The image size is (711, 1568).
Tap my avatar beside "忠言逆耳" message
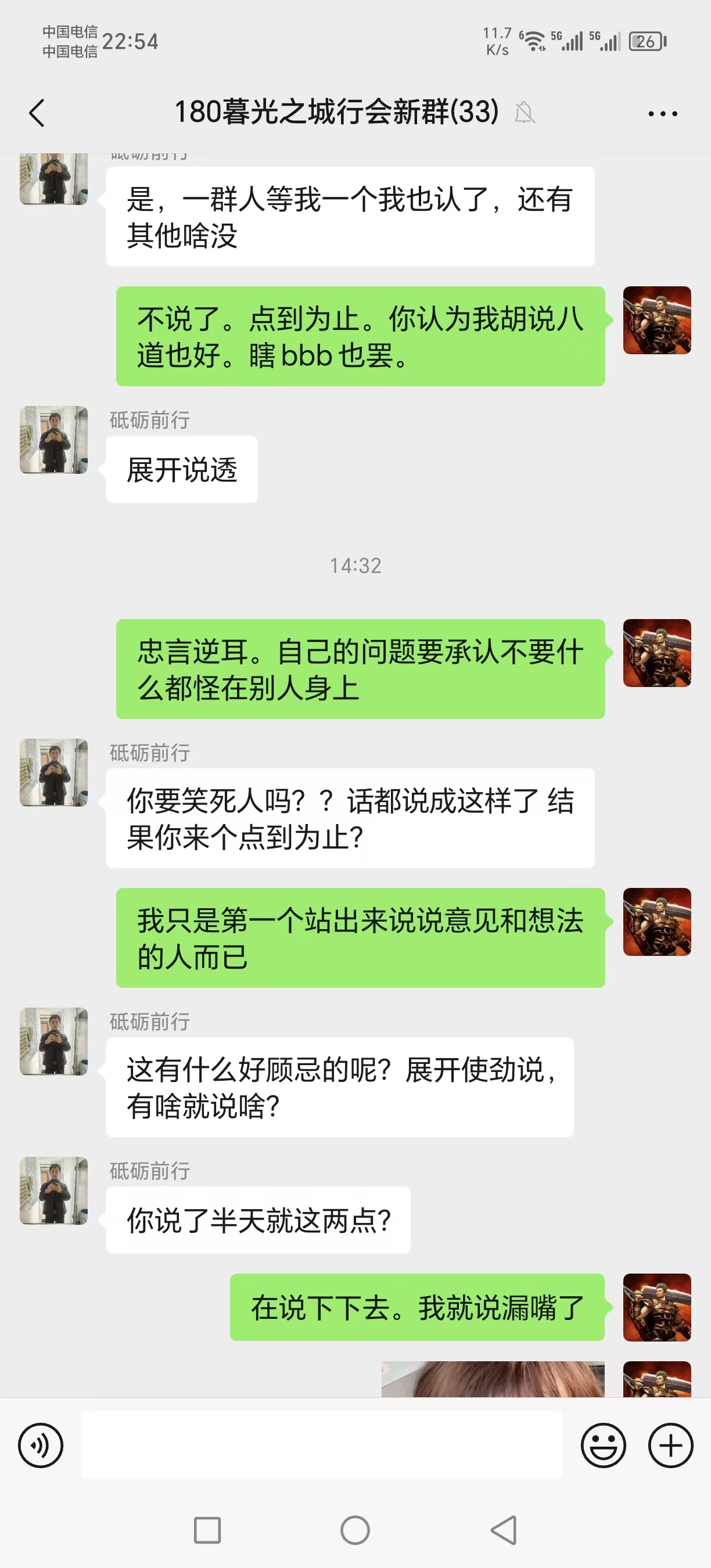[657, 653]
